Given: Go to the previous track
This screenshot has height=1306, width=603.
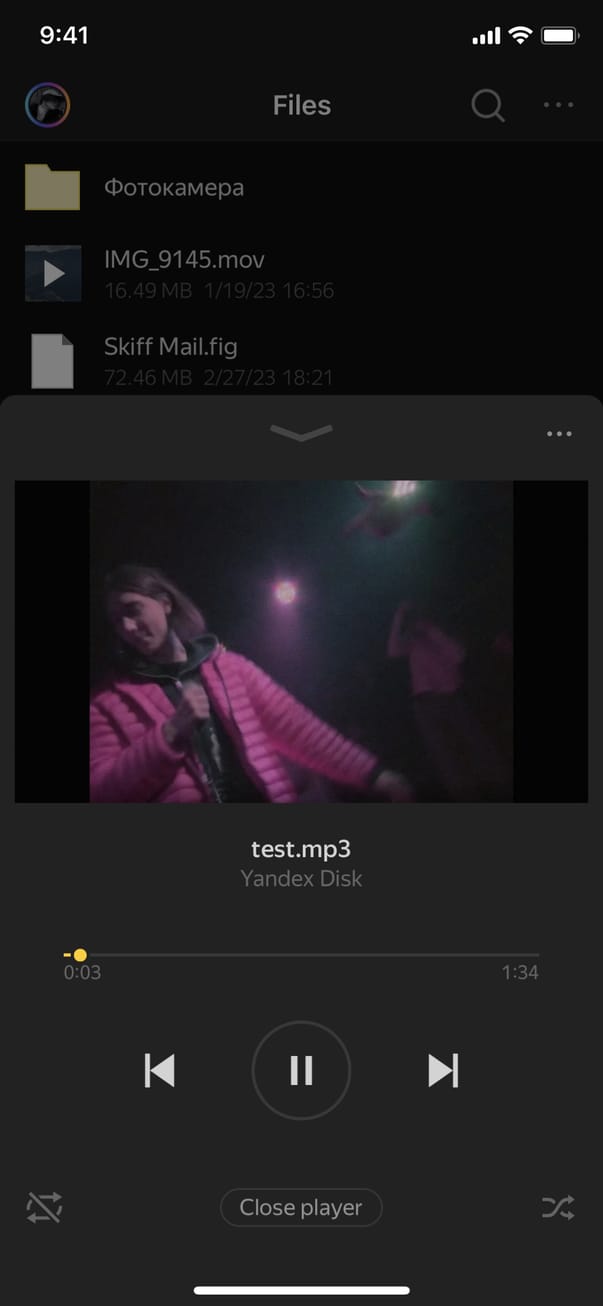Looking at the screenshot, I should 160,1070.
